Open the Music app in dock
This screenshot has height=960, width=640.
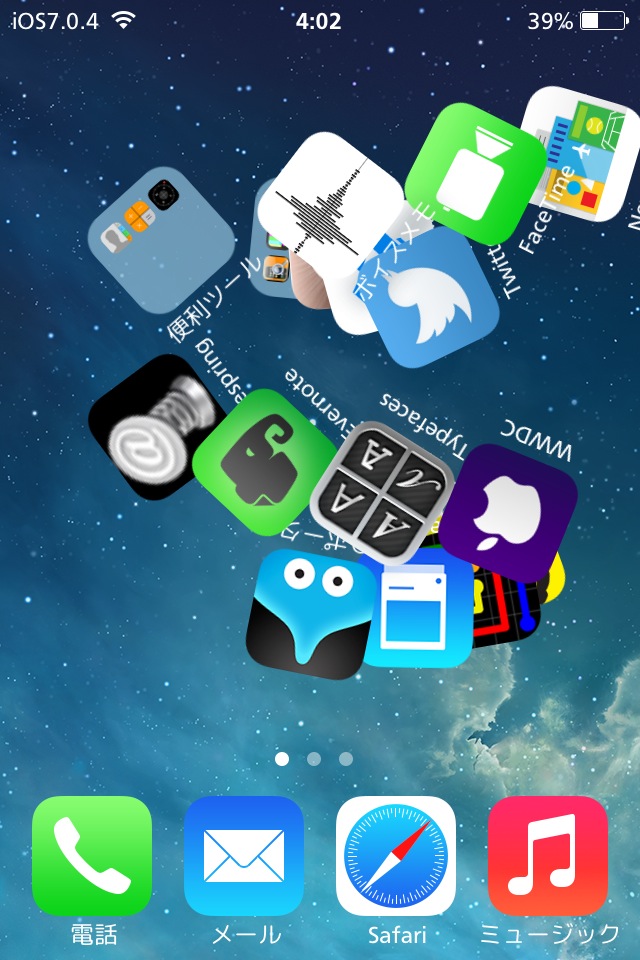(x=548, y=856)
